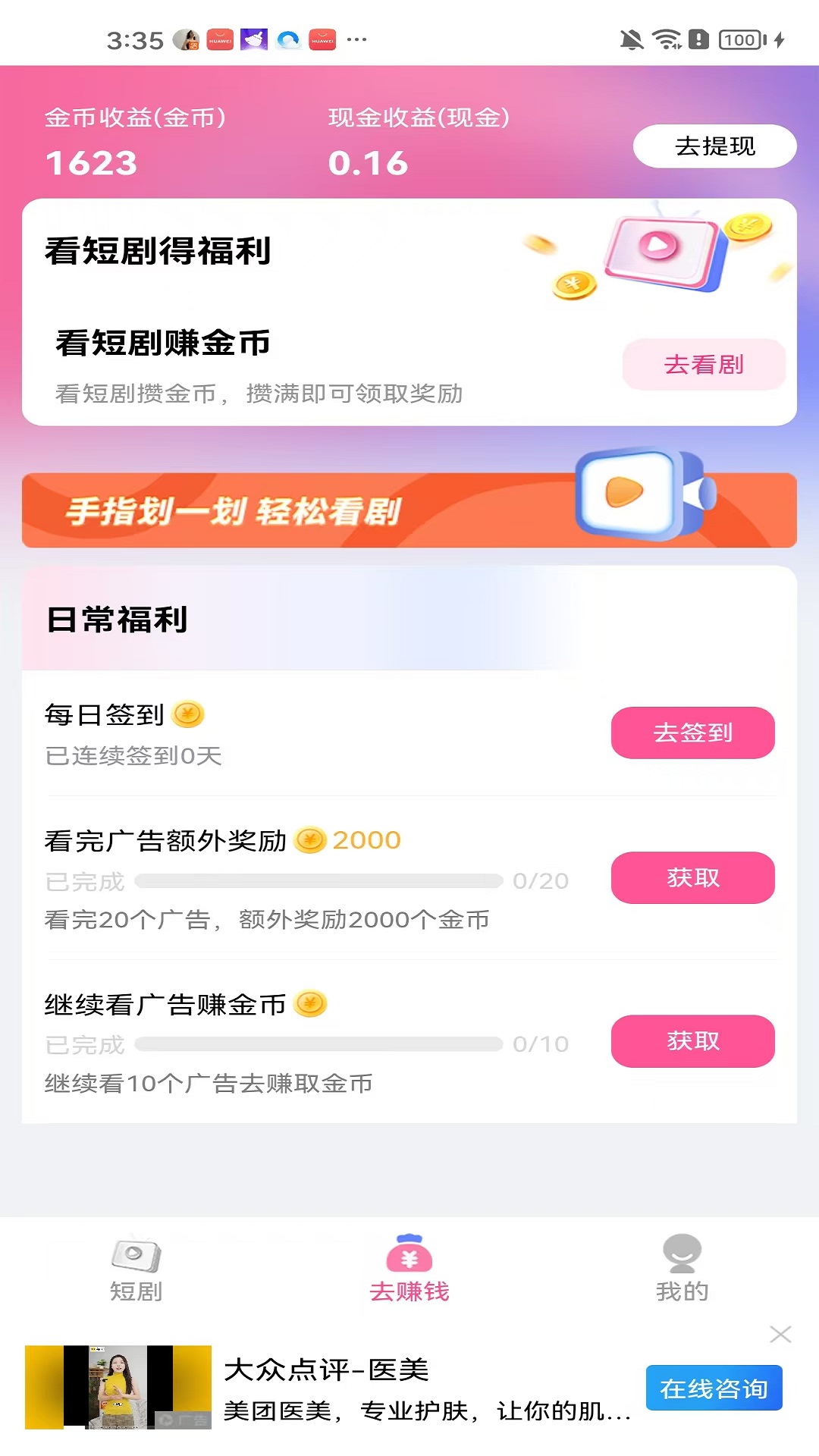
Task: Tap the 去赚钱 money bag icon
Action: (408, 1253)
